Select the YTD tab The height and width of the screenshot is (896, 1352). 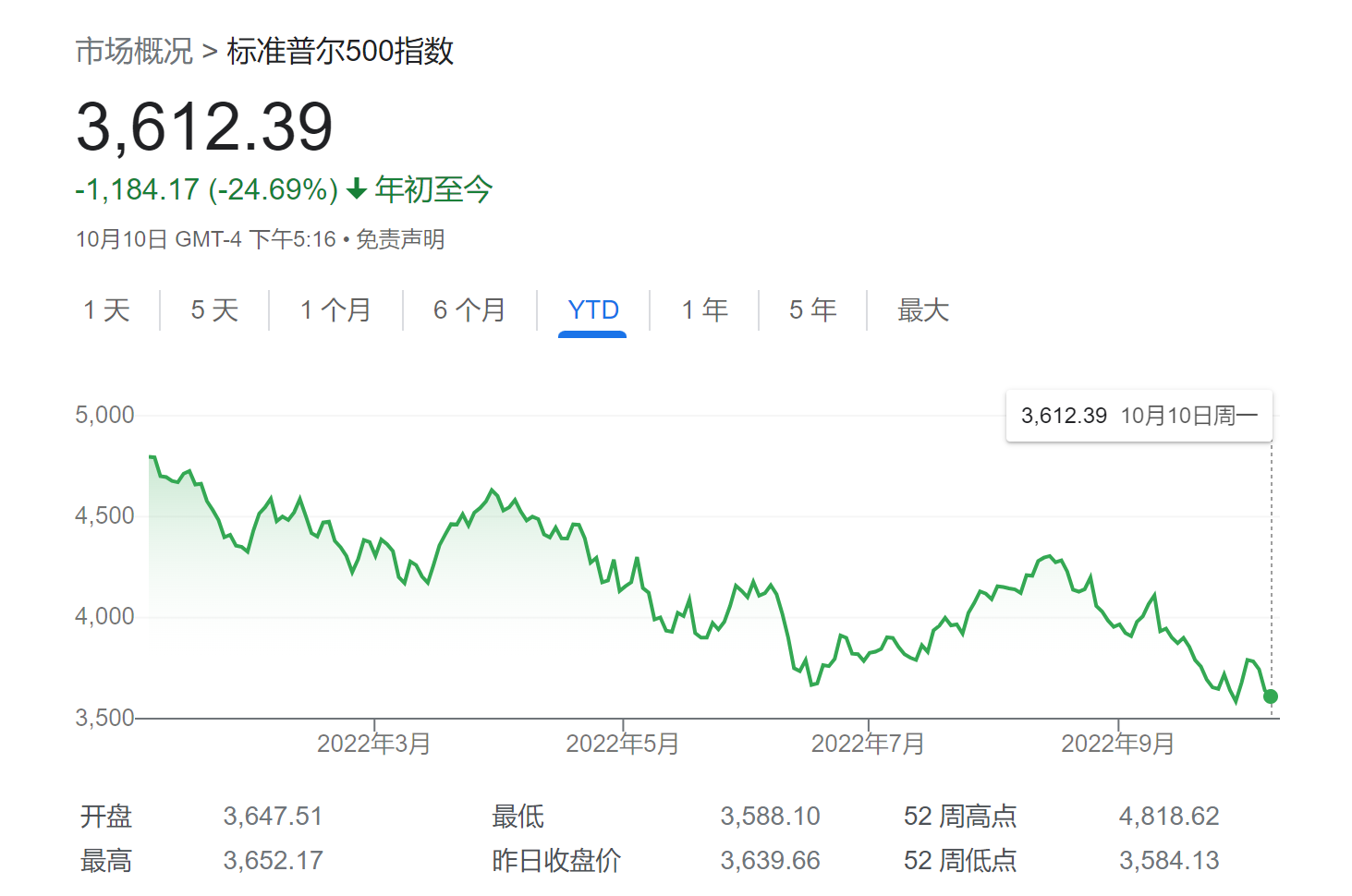click(592, 310)
